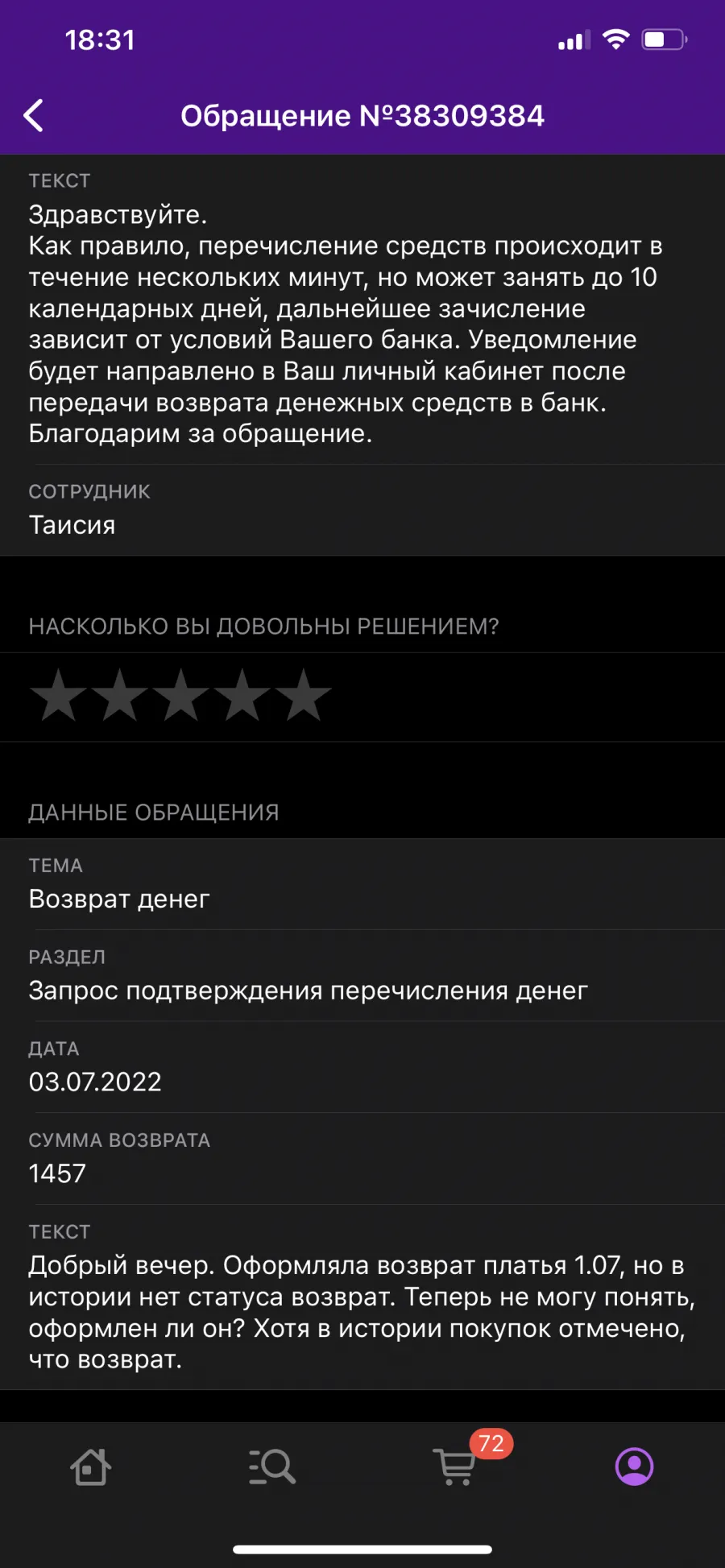Give the solution three stars
Viewport: 725px width, 1568px height.
[180, 695]
